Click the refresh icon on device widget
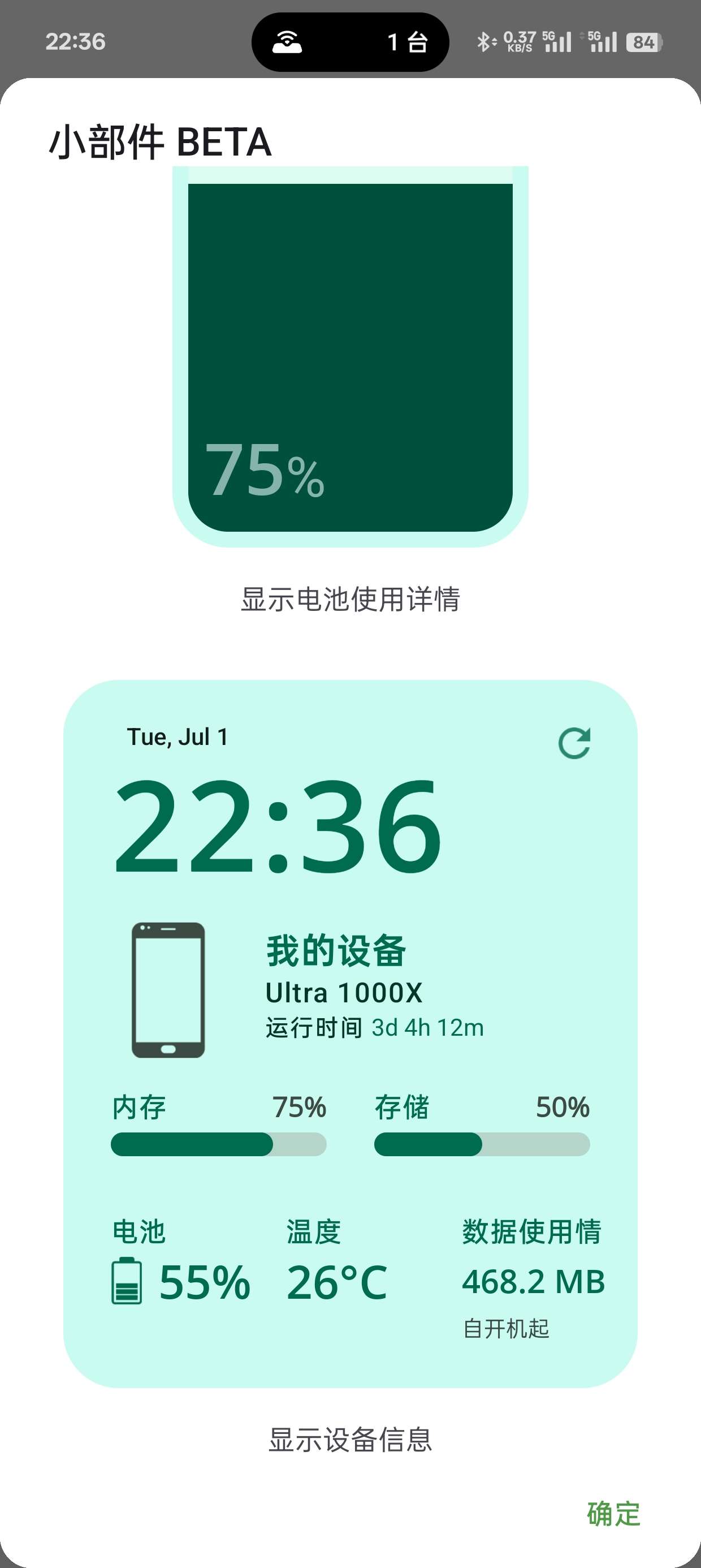 pyautogui.click(x=574, y=744)
